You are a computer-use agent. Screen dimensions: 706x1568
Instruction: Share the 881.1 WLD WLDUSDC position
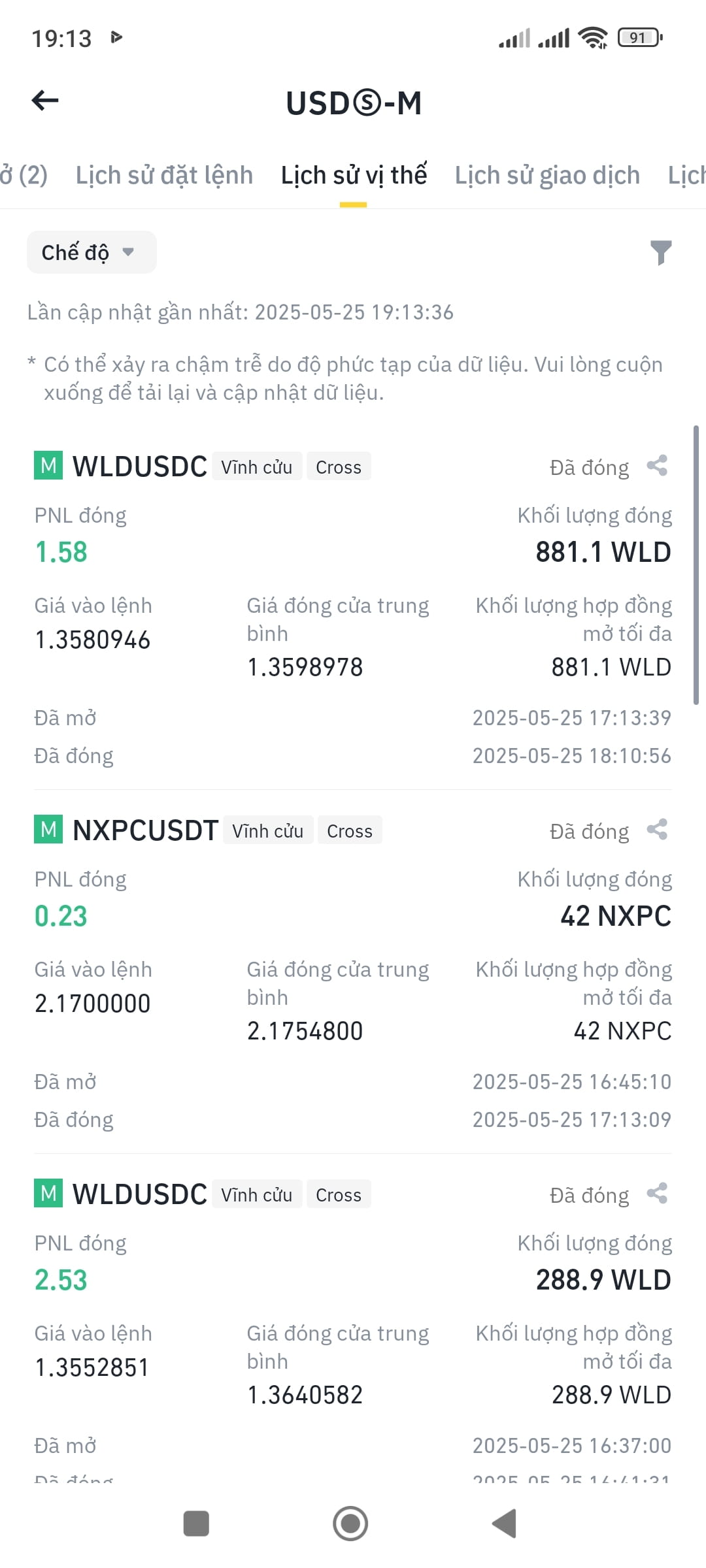657,466
